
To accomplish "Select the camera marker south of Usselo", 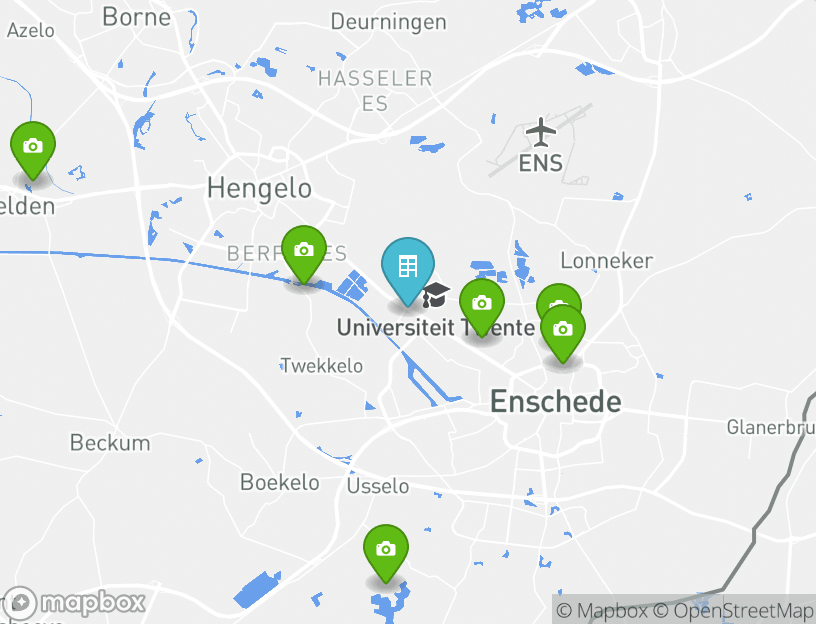I will pyautogui.click(x=386, y=549).
